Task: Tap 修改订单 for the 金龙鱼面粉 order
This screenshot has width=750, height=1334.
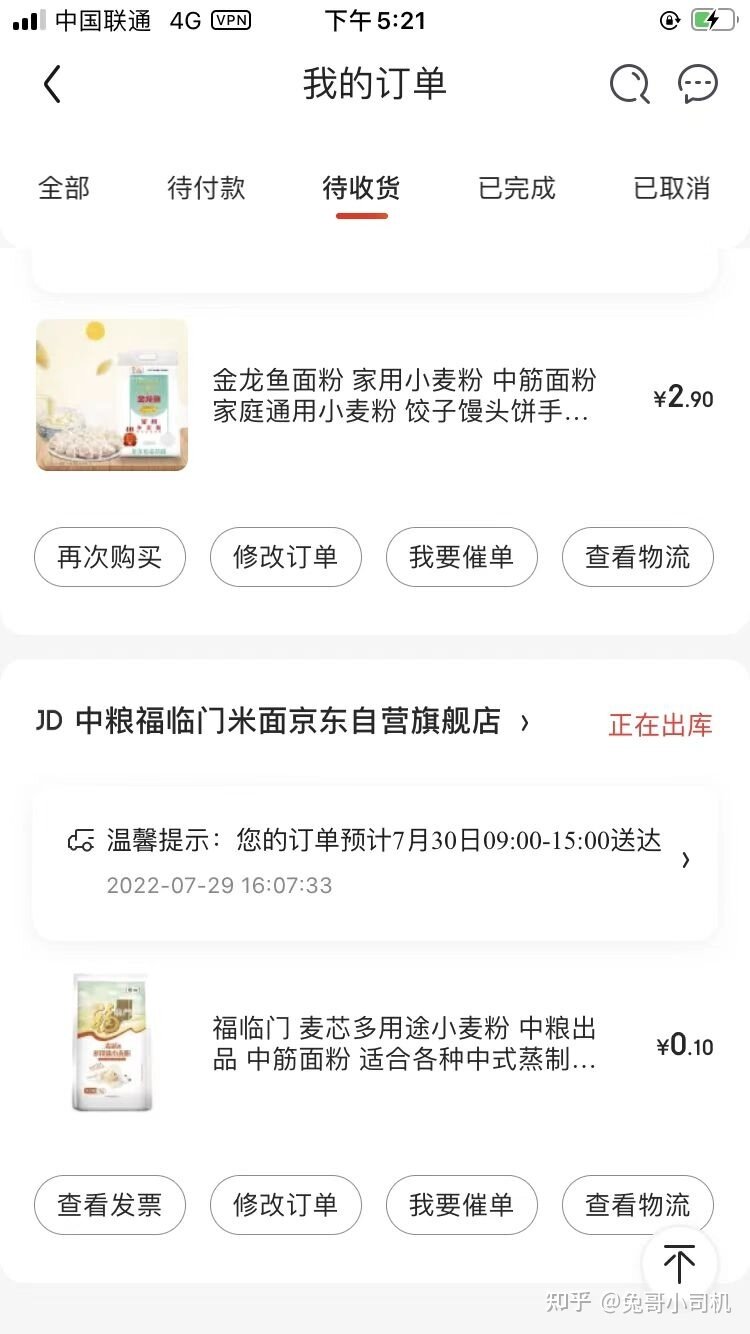Action: (x=285, y=557)
